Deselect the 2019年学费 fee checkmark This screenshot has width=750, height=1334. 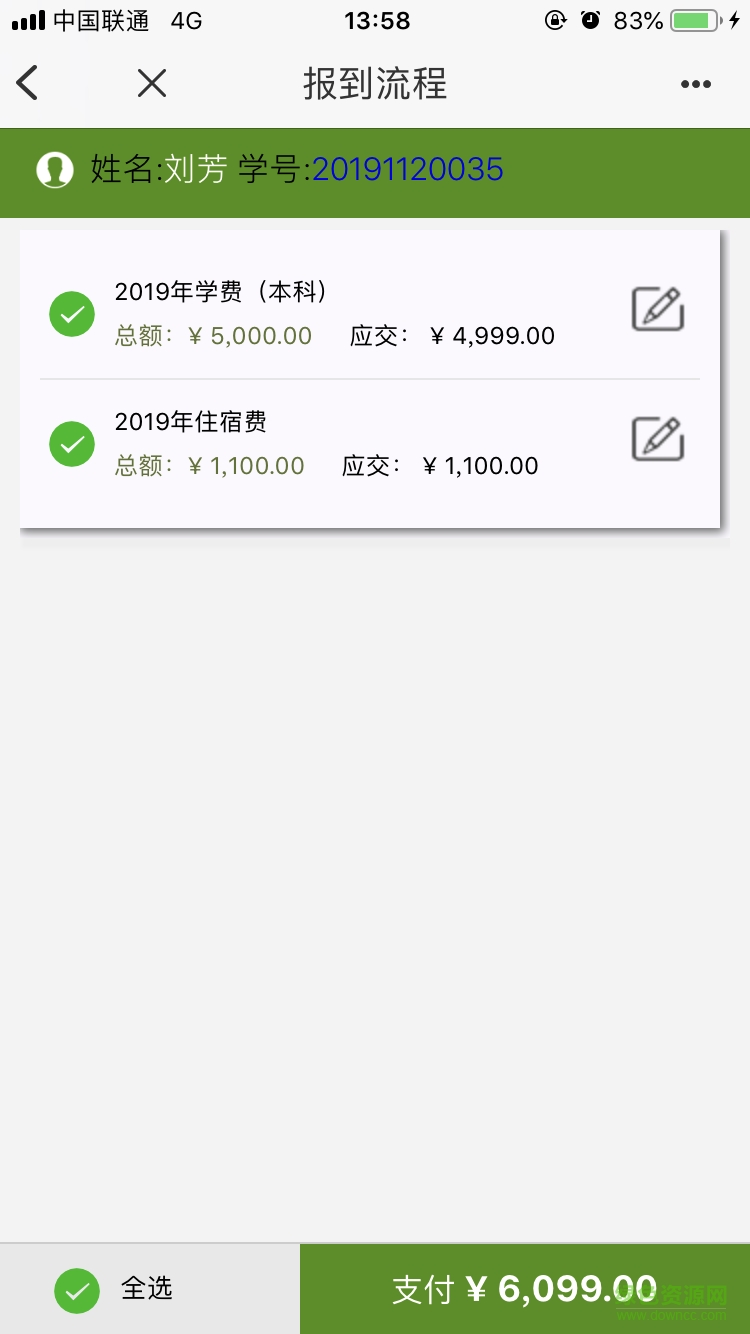(x=71, y=313)
